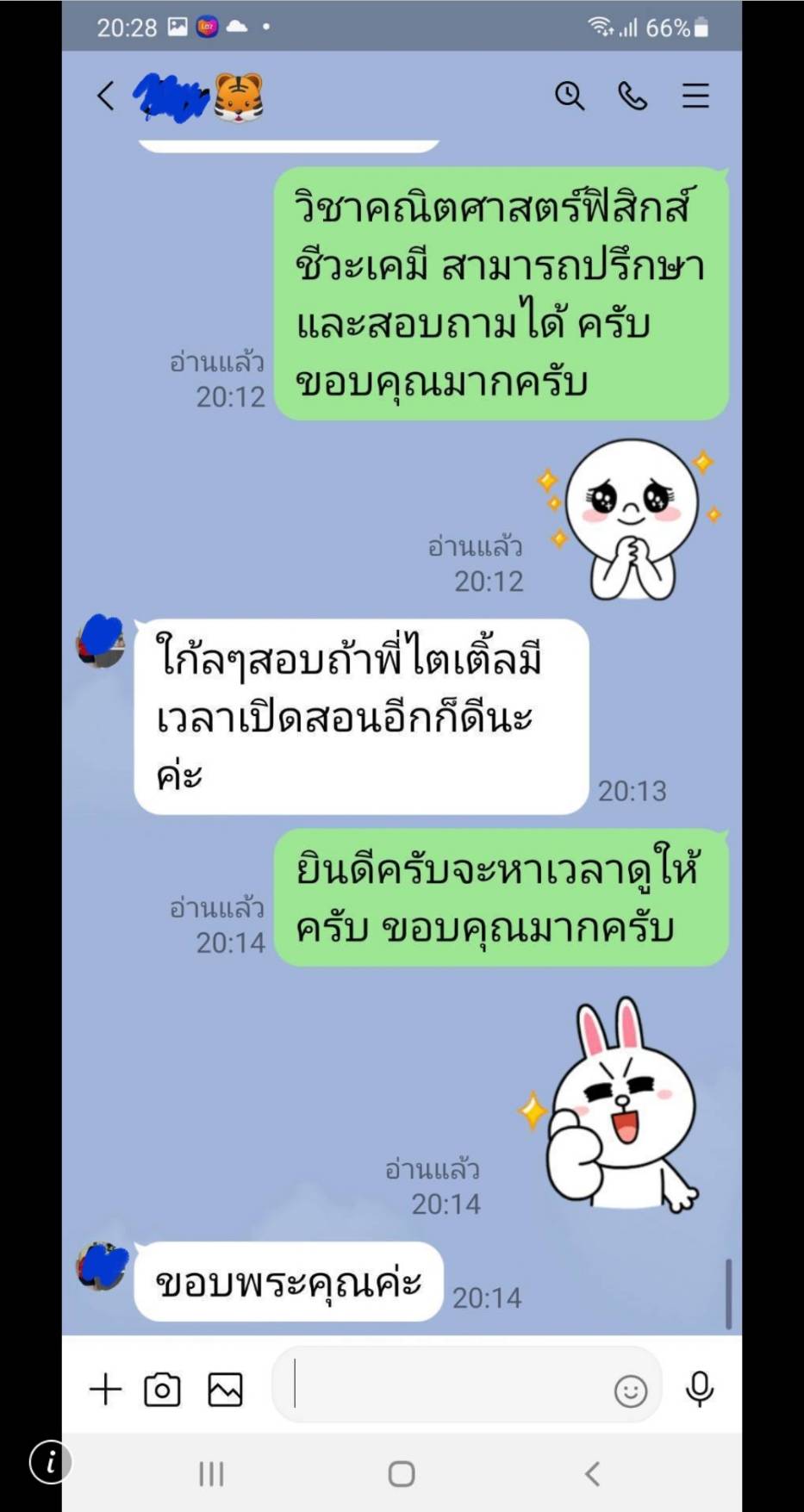Go back to the chat list

pyautogui.click(x=105, y=96)
